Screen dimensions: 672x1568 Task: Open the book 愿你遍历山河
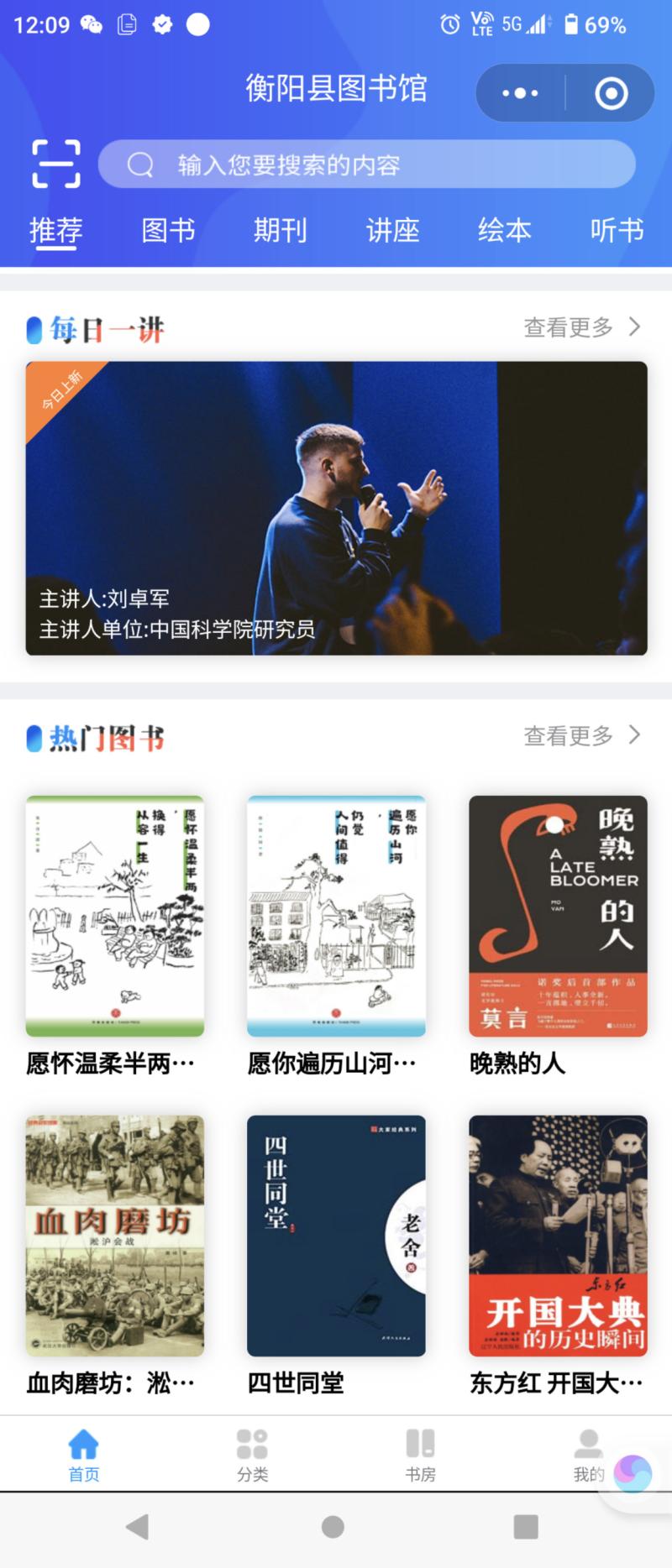tap(336, 916)
